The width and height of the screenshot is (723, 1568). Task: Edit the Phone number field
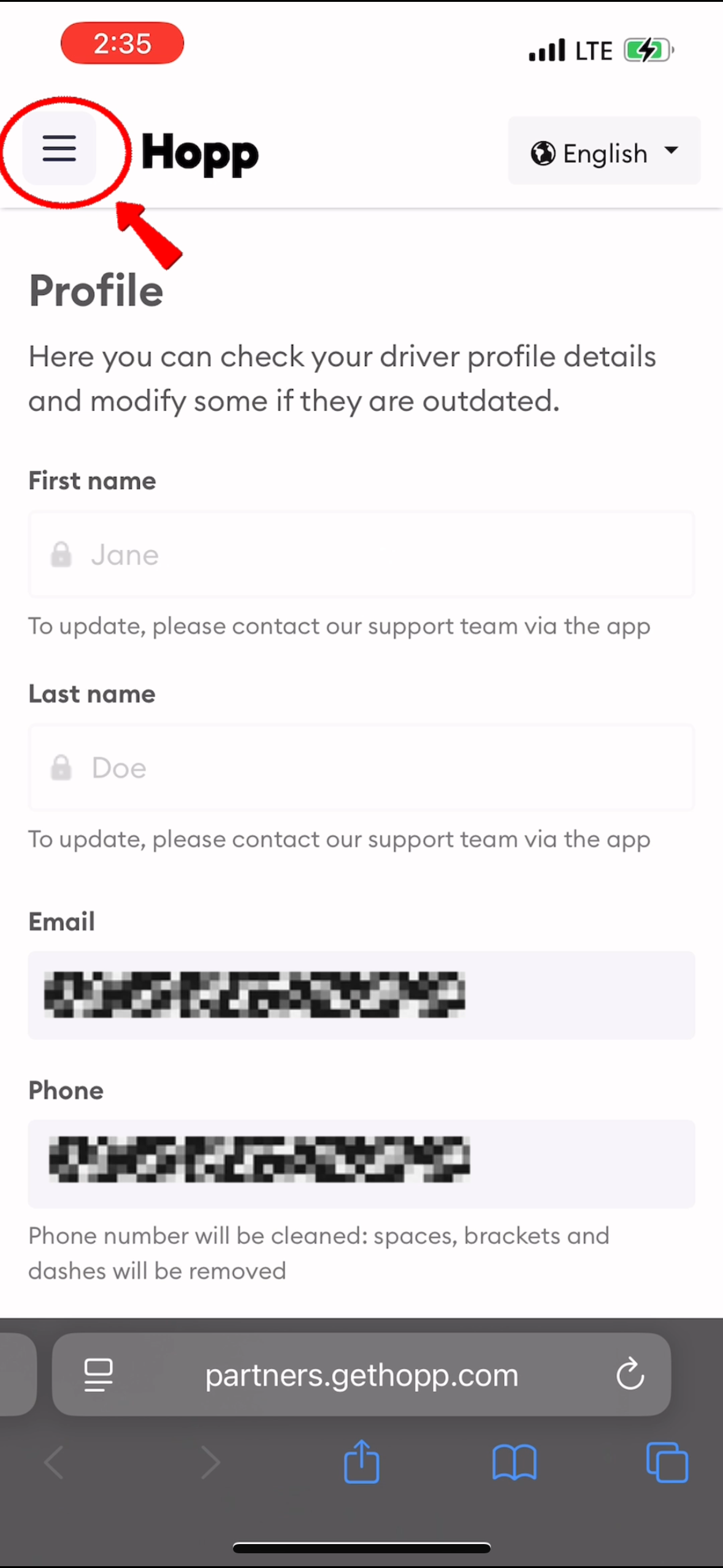click(361, 1163)
